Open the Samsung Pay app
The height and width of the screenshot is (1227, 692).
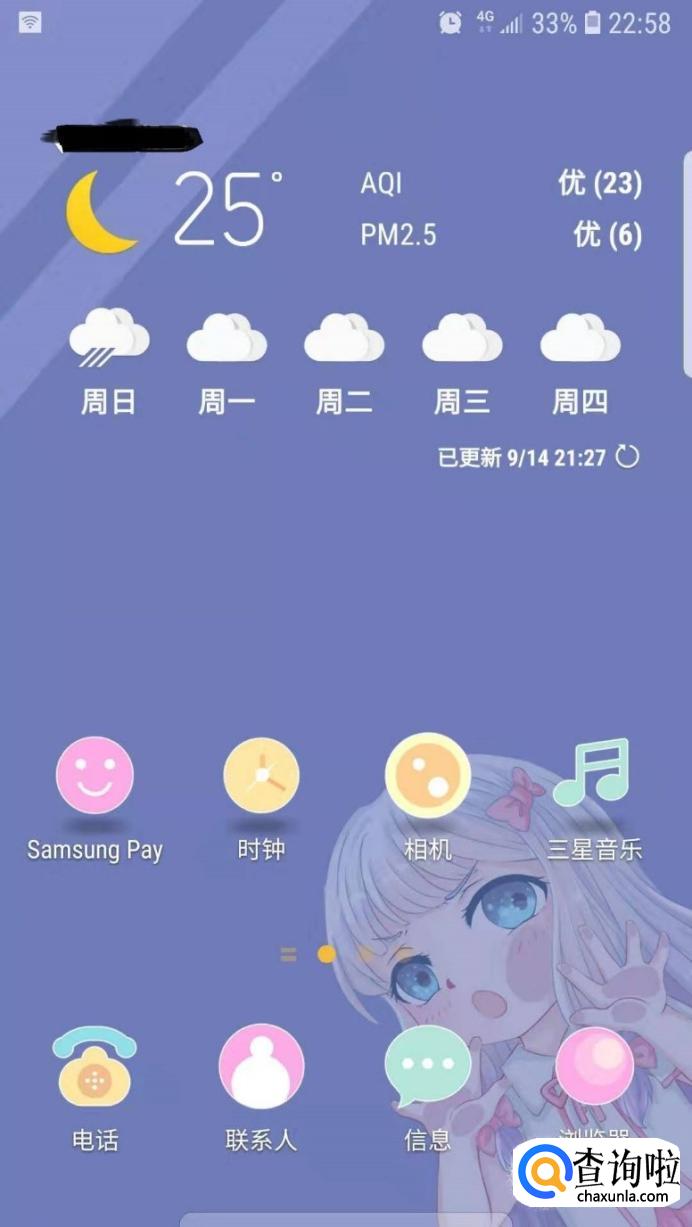95,776
